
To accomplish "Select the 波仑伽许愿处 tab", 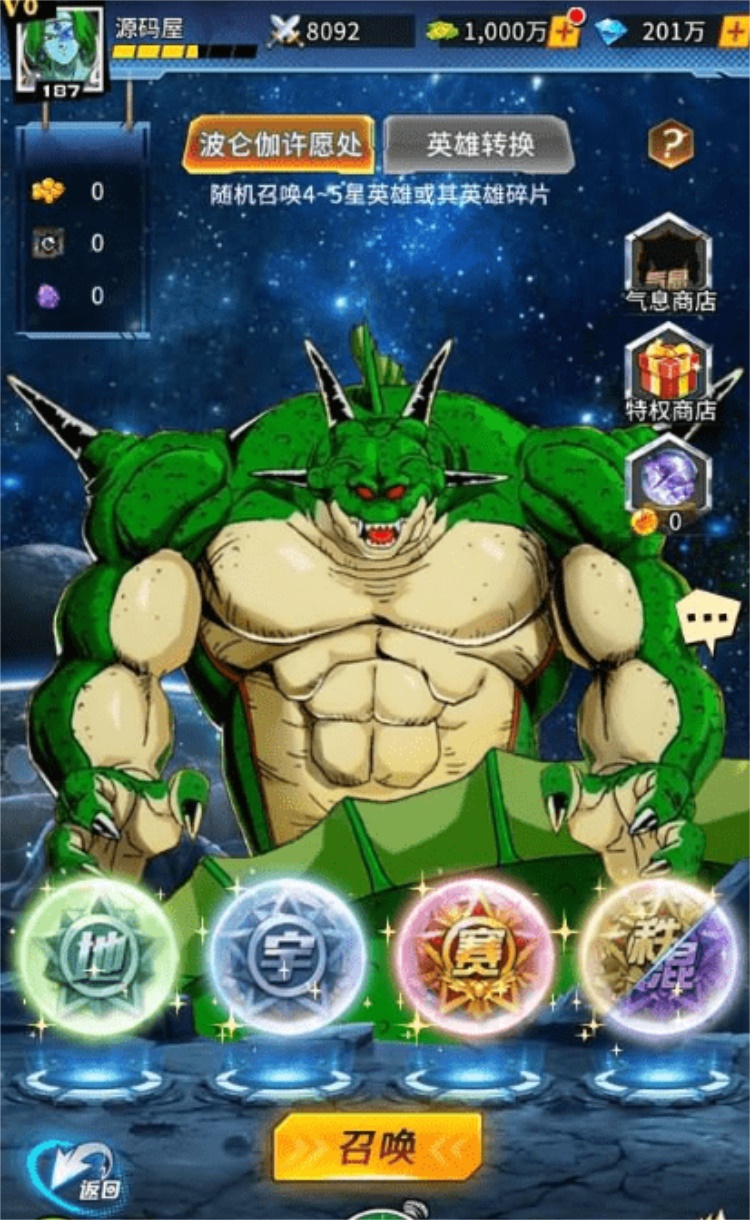I will point(279,146).
